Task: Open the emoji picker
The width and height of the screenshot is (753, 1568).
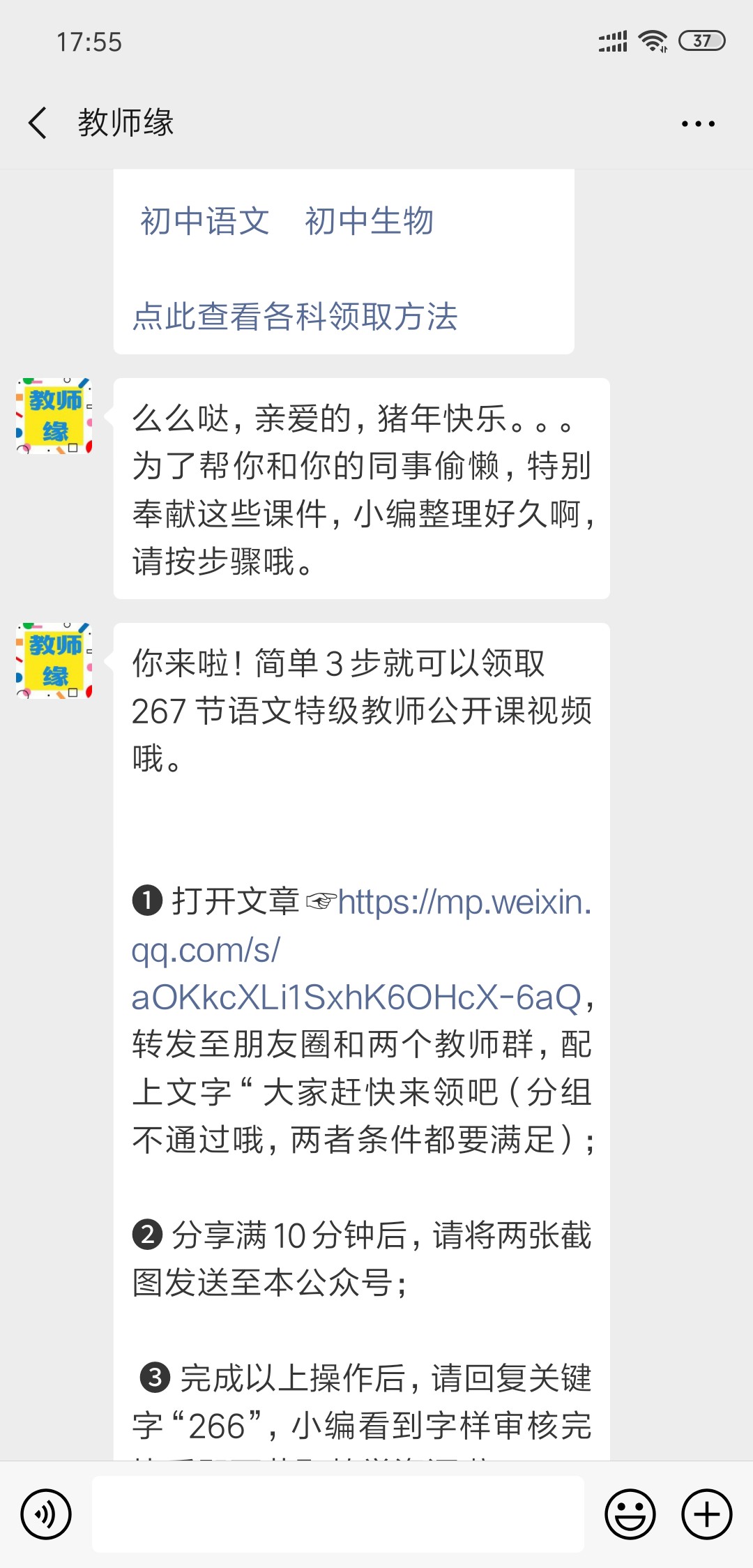Action: pyautogui.click(x=630, y=1514)
